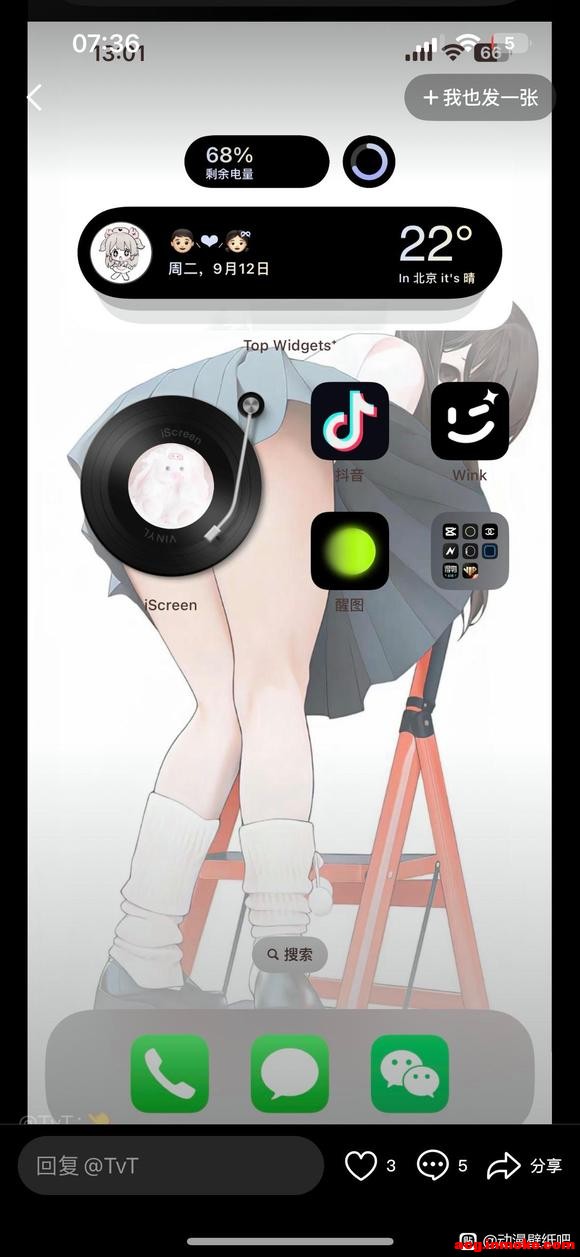The width and height of the screenshot is (580, 1257).
Task: Open the 回复 @TvT reply field
Action: pos(171,1165)
